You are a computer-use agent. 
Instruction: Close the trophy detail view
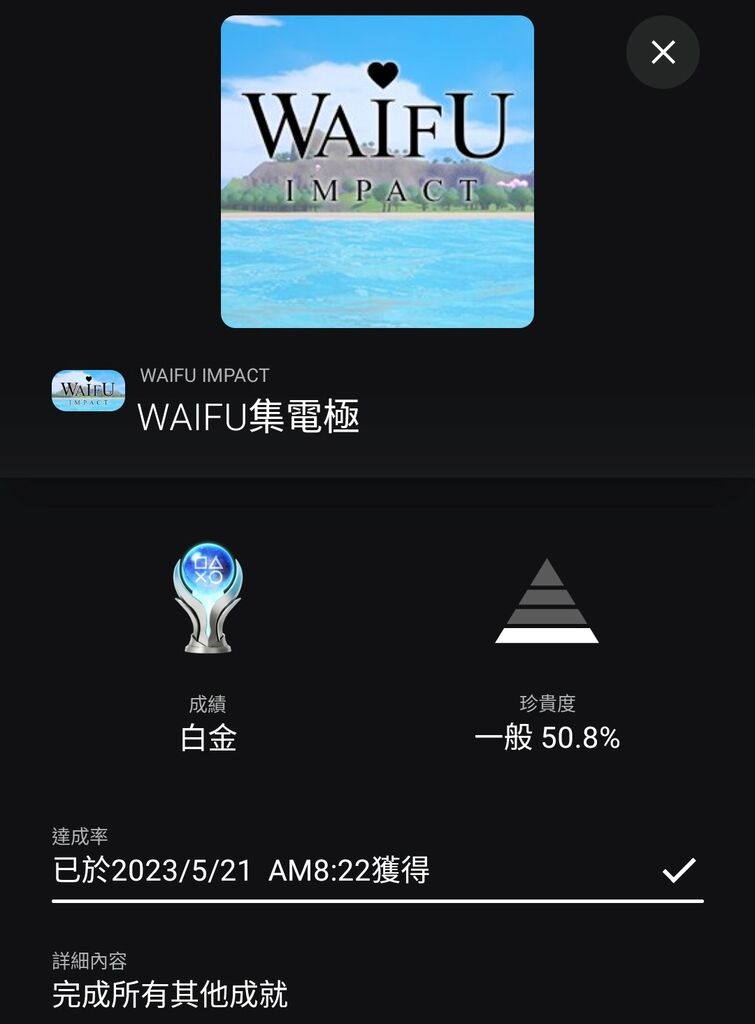(663, 53)
